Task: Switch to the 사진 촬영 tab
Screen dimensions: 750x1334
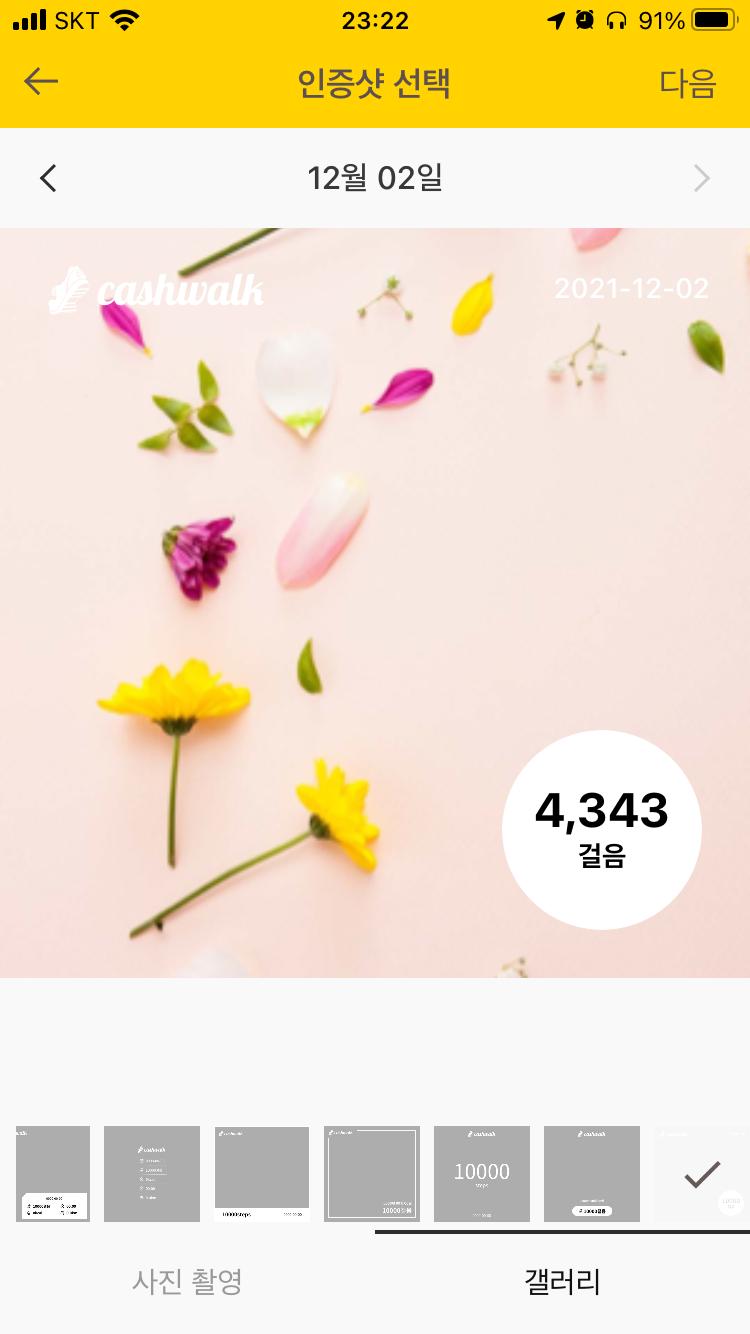Action: (187, 1281)
